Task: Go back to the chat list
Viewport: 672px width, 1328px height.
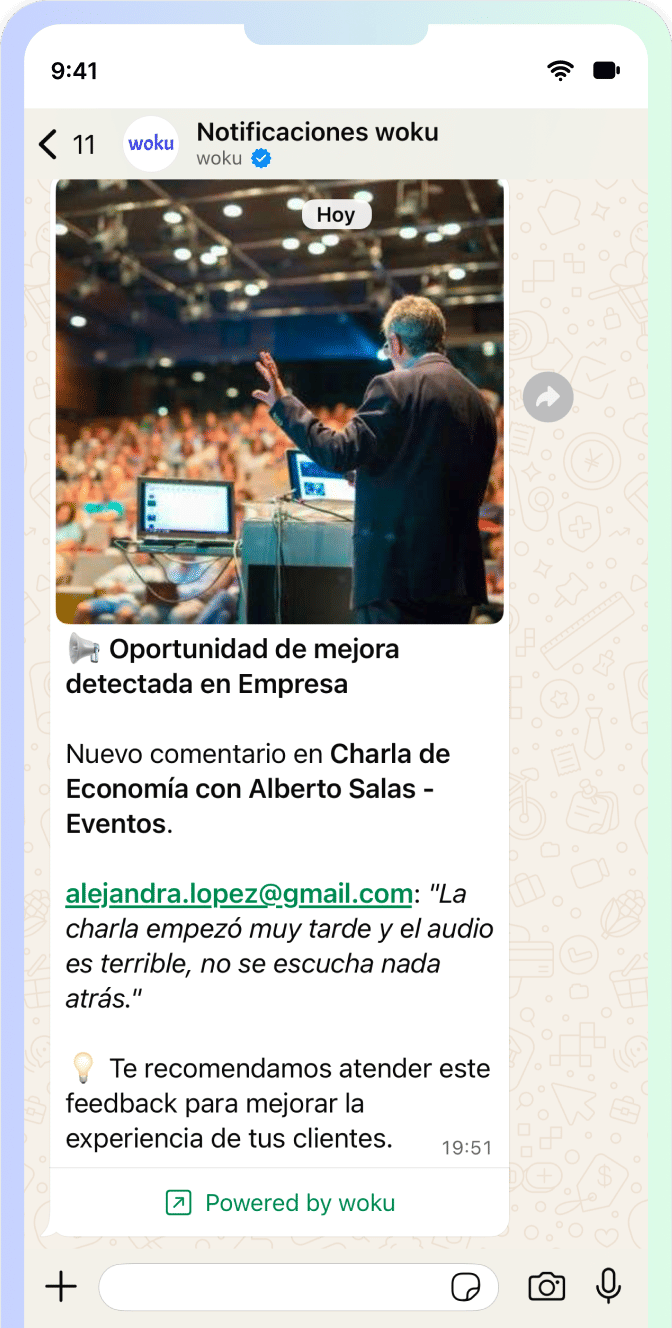Action: click(x=48, y=145)
